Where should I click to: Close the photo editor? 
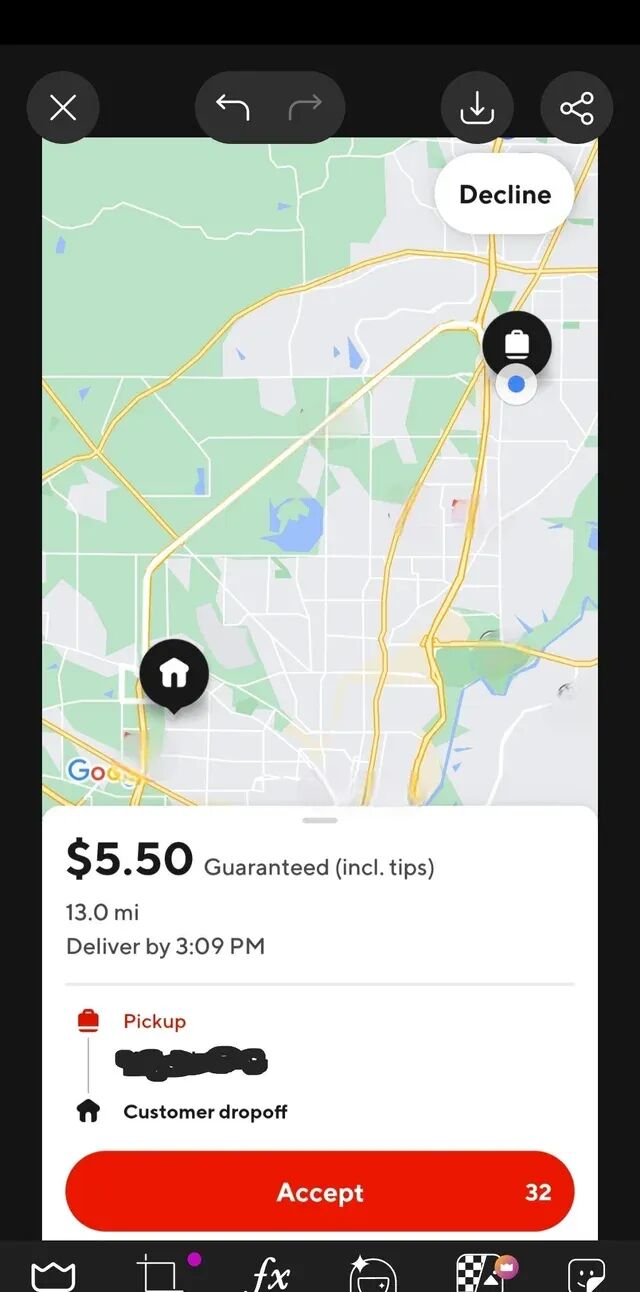63,108
